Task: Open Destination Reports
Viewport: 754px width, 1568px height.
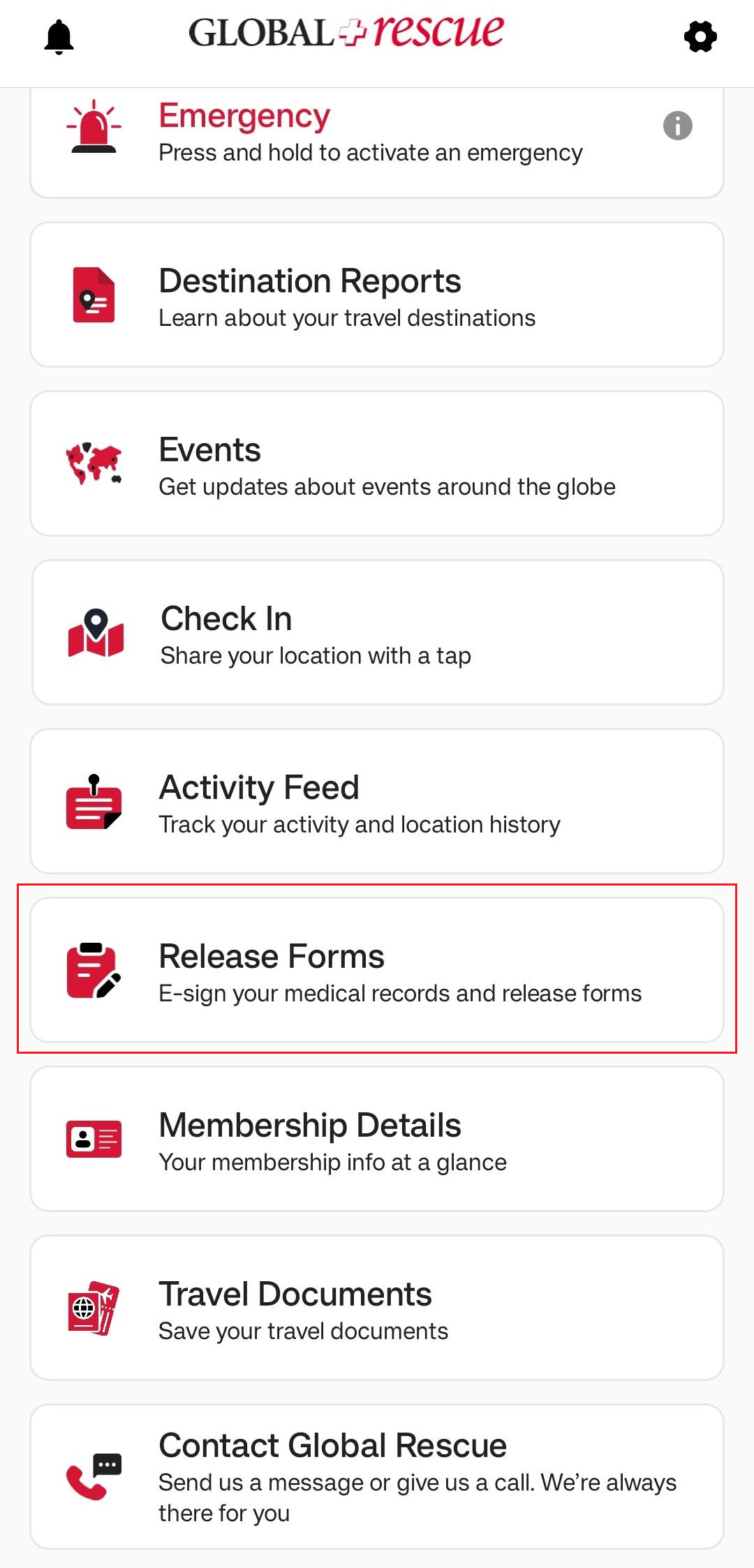Action: [377, 295]
